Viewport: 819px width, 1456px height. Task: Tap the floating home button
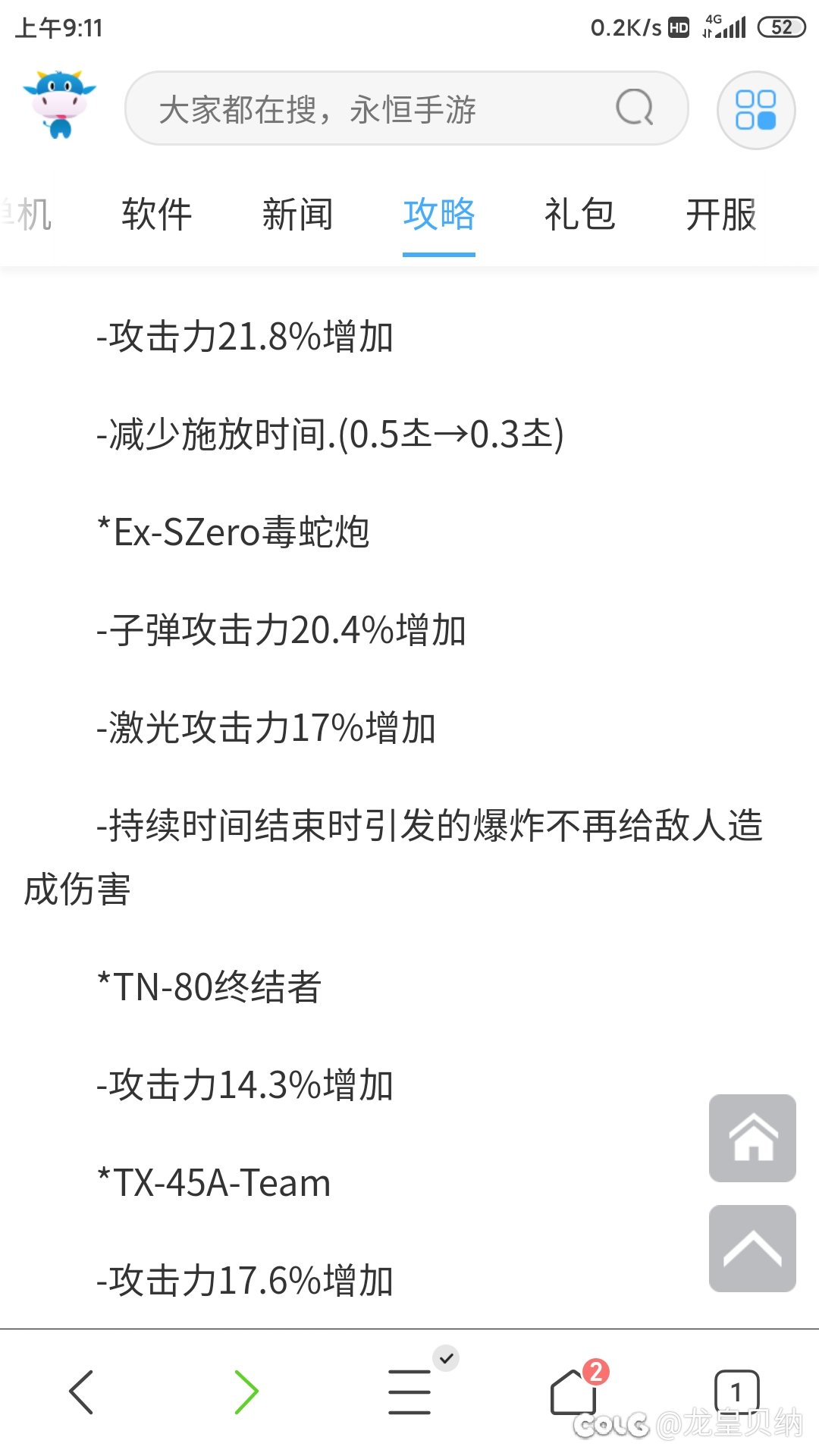pyautogui.click(x=752, y=1137)
